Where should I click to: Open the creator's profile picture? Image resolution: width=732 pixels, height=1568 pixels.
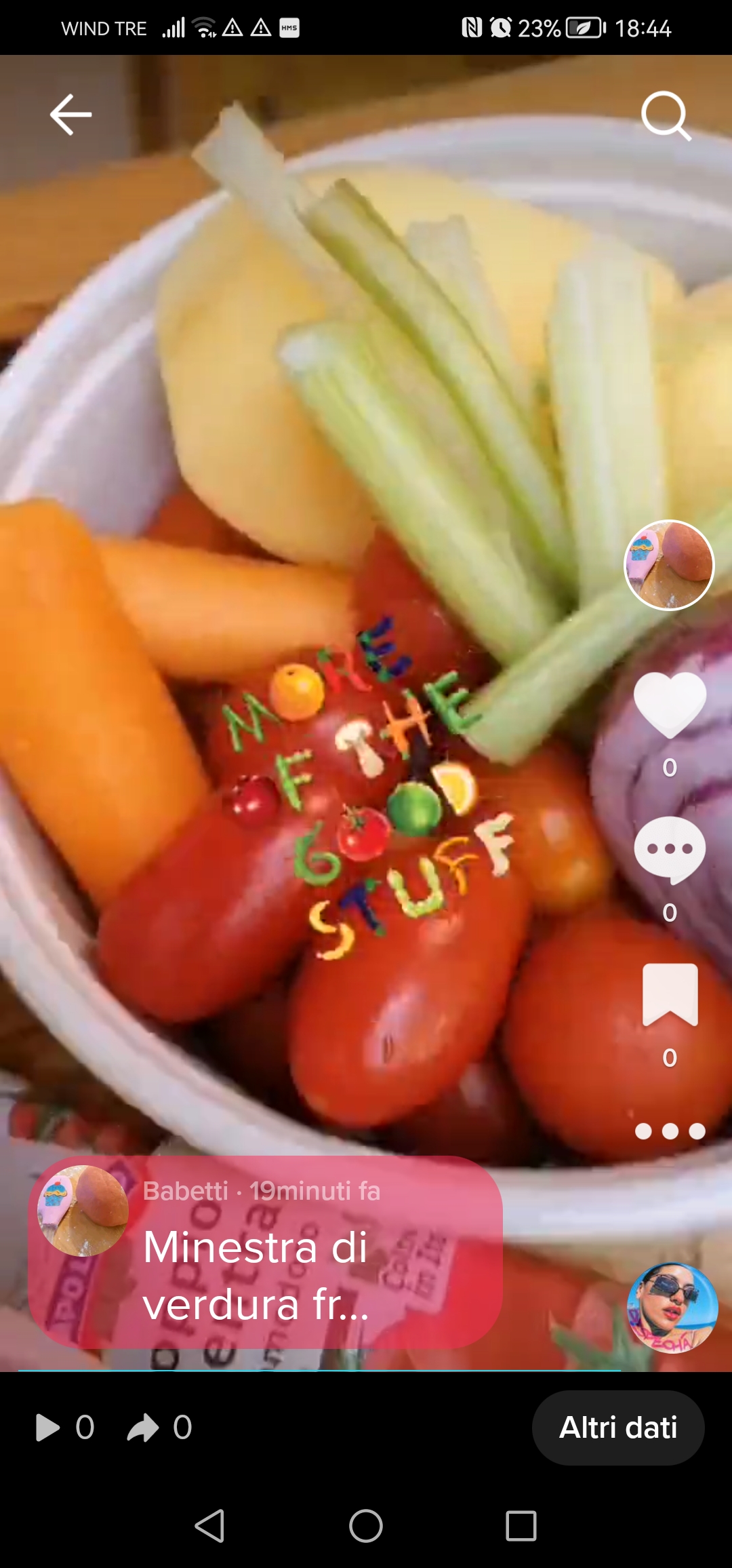(x=669, y=565)
